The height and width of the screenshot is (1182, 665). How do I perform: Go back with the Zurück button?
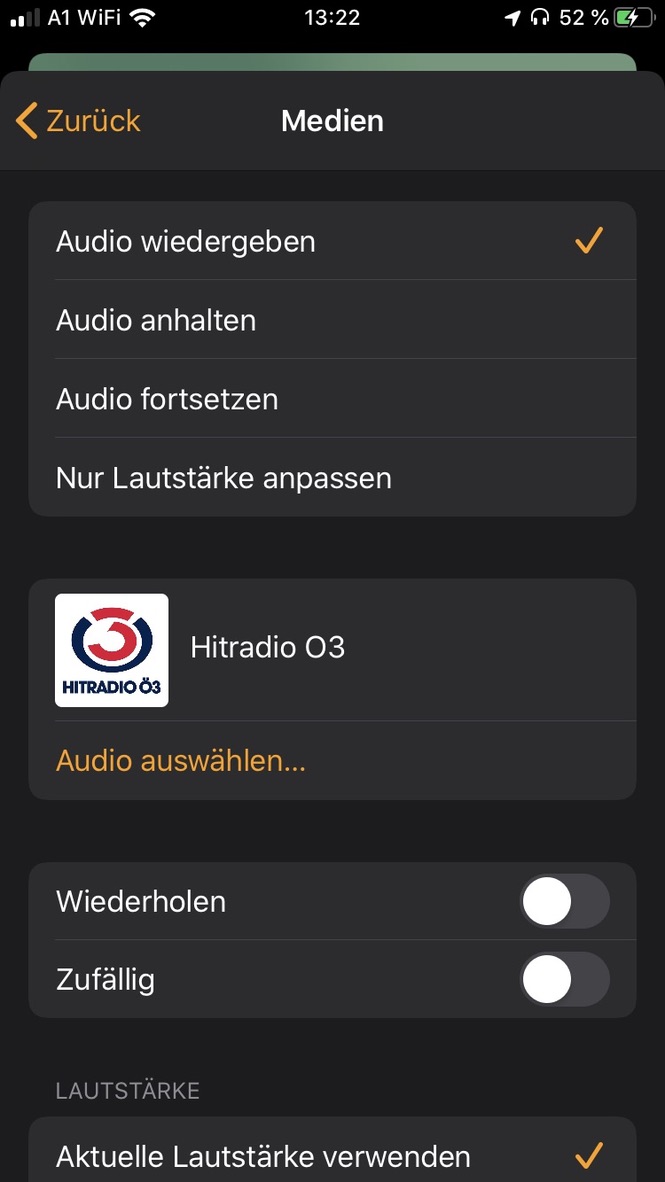pyautogui.click(x=79, y=121)
